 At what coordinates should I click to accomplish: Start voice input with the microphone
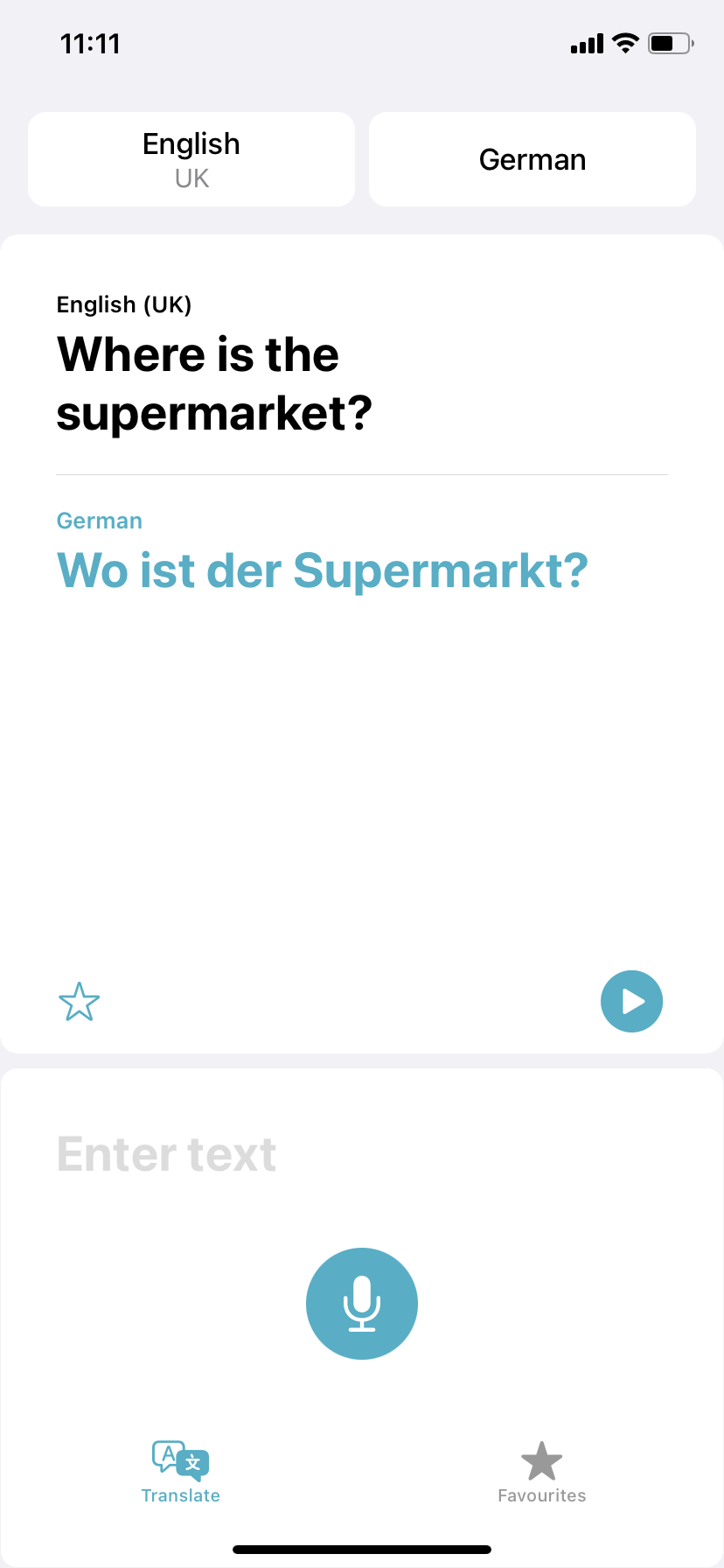point(362,1303)
